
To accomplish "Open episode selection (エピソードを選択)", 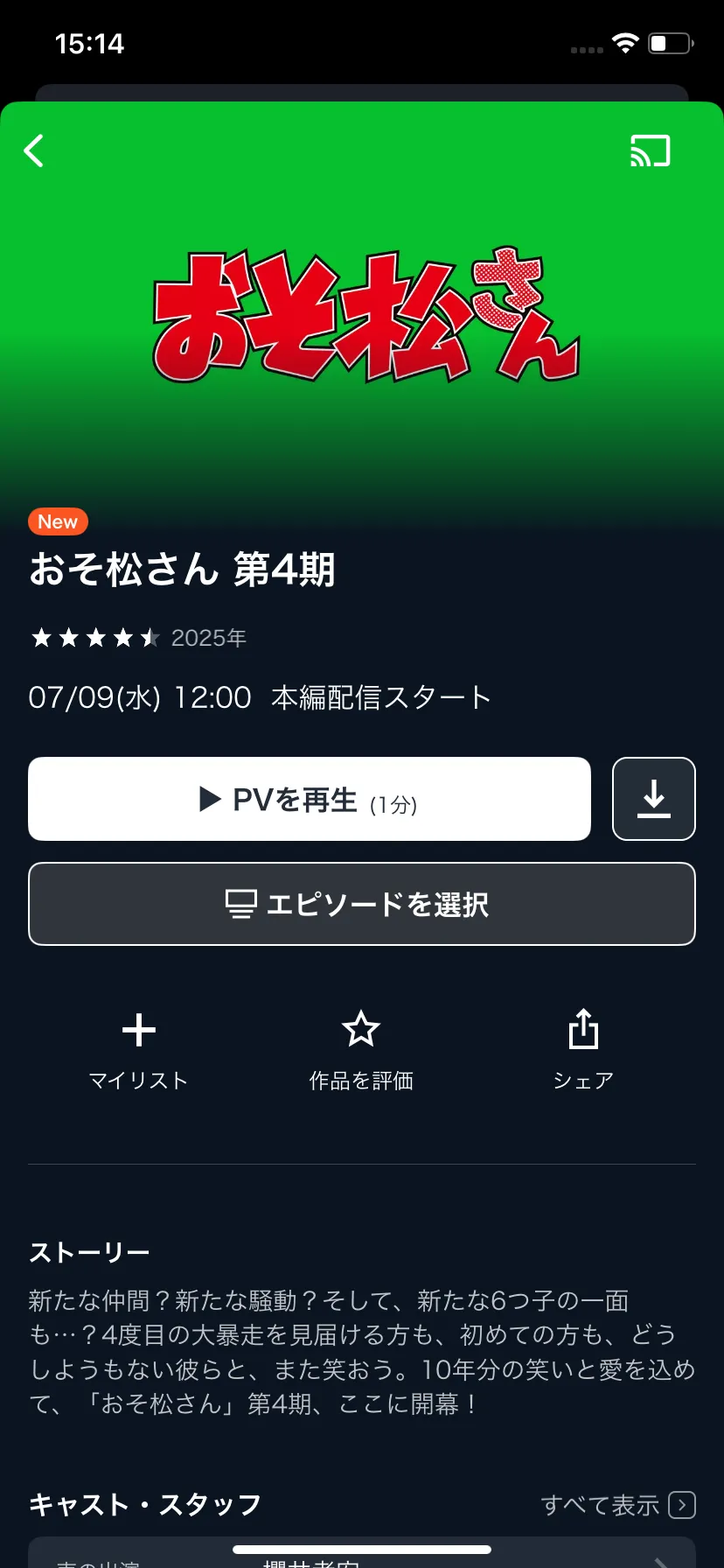I will click(x=362, y=904).
